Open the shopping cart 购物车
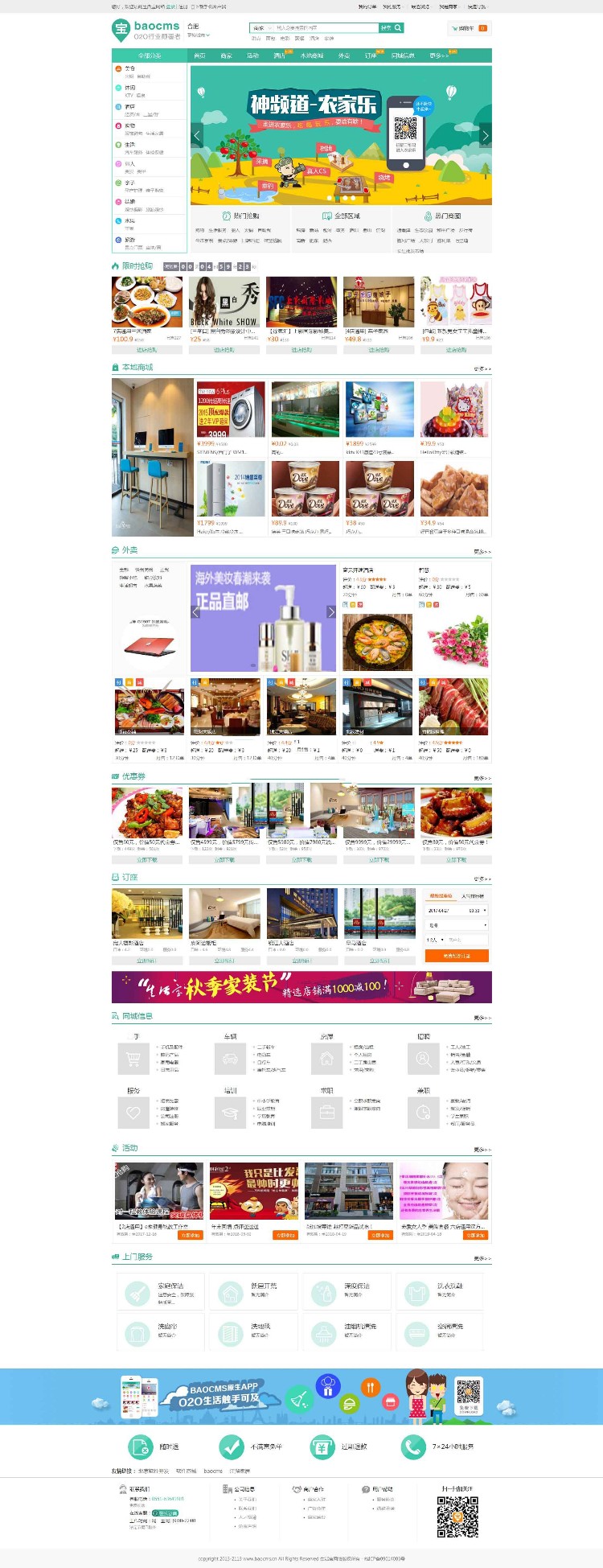The height and width of the screenshot is (1568, 603). click(470, 28)
